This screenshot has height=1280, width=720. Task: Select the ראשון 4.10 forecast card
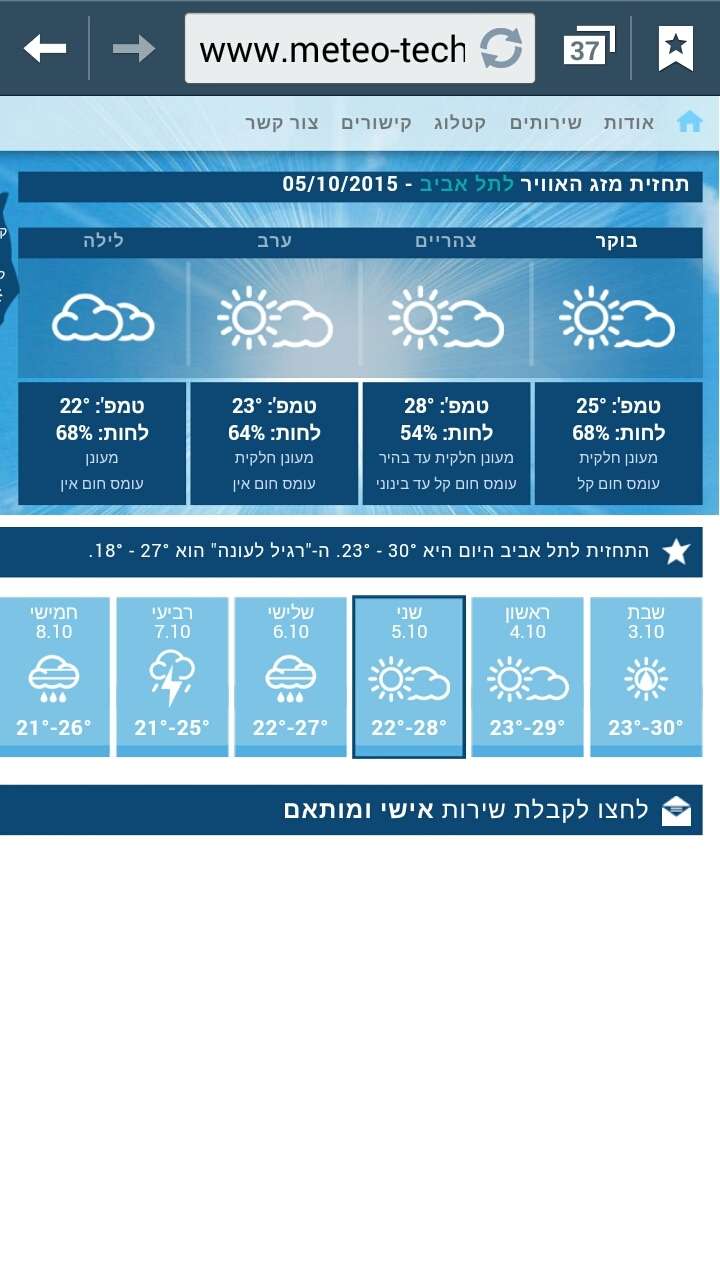click(x=527, y=677)
